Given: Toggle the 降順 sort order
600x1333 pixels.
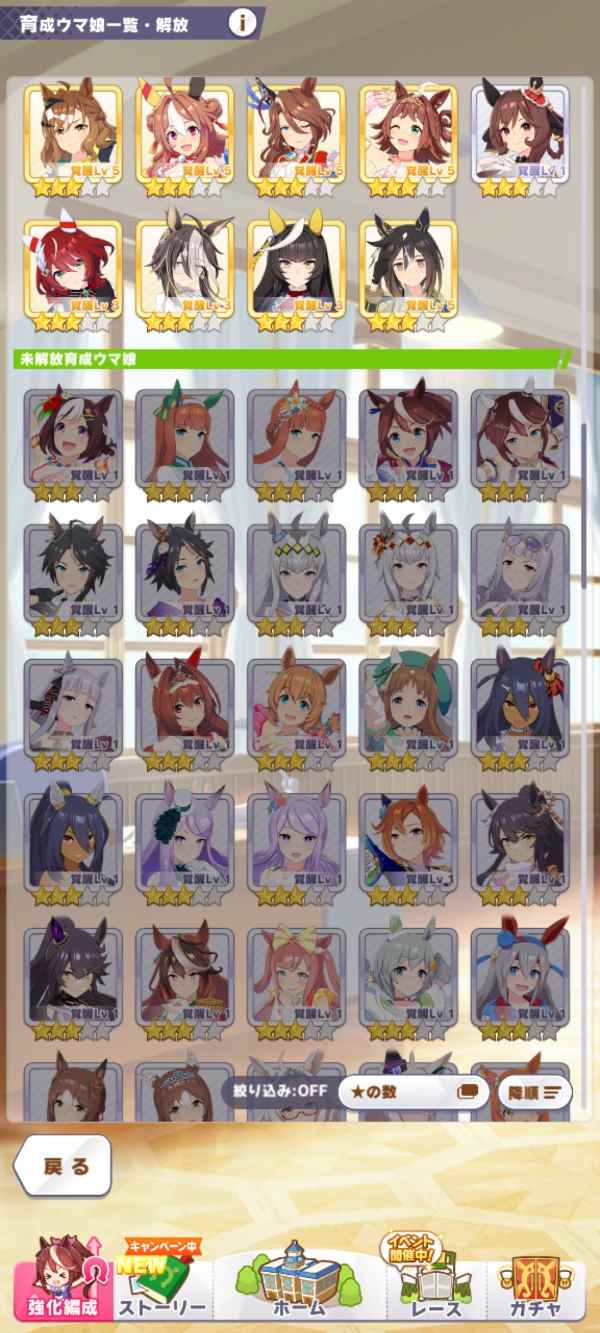Looking at the screenshot, I should pyautogui.click(x=534, y=1092).
